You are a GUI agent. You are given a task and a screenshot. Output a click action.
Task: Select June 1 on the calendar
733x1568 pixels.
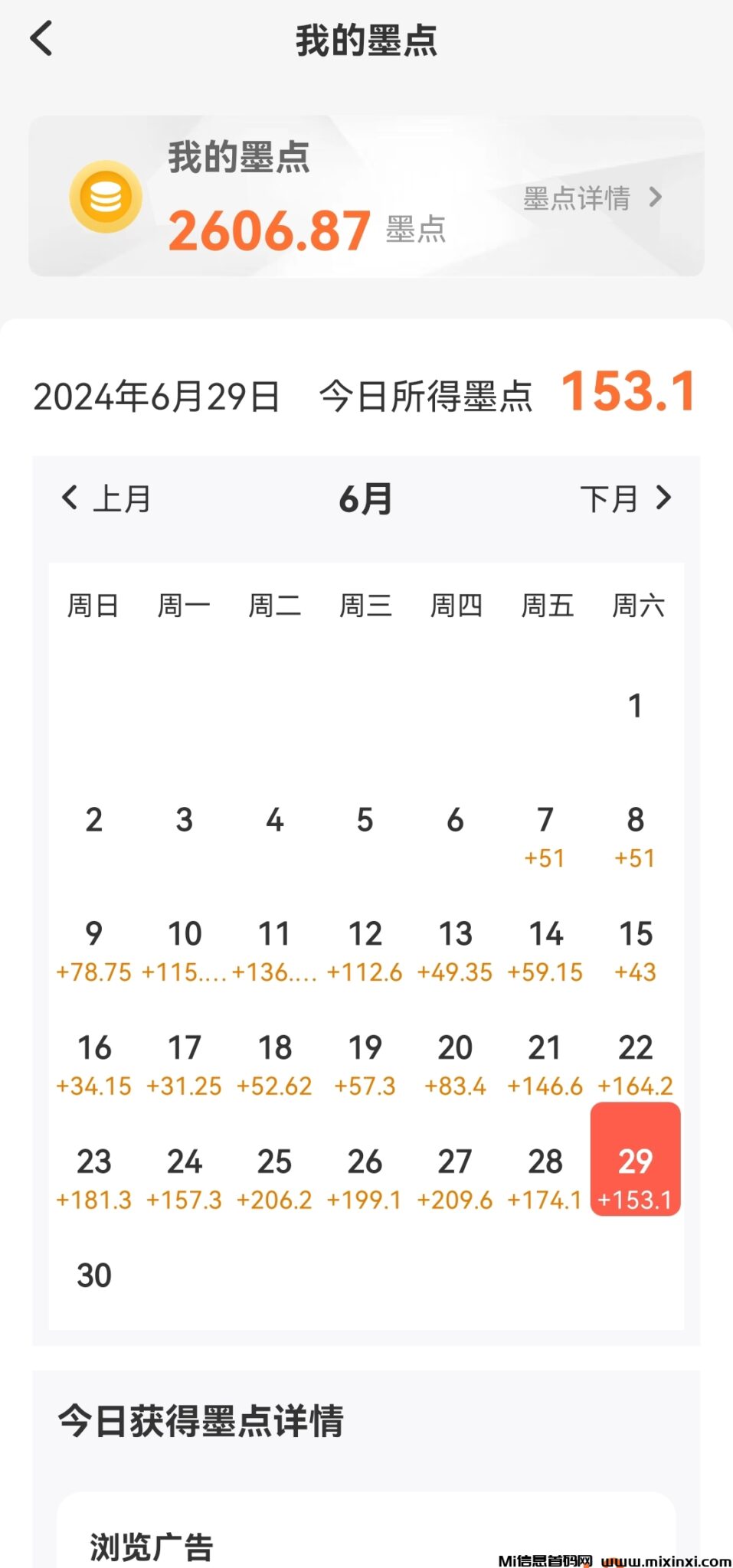tap(635, 705)
